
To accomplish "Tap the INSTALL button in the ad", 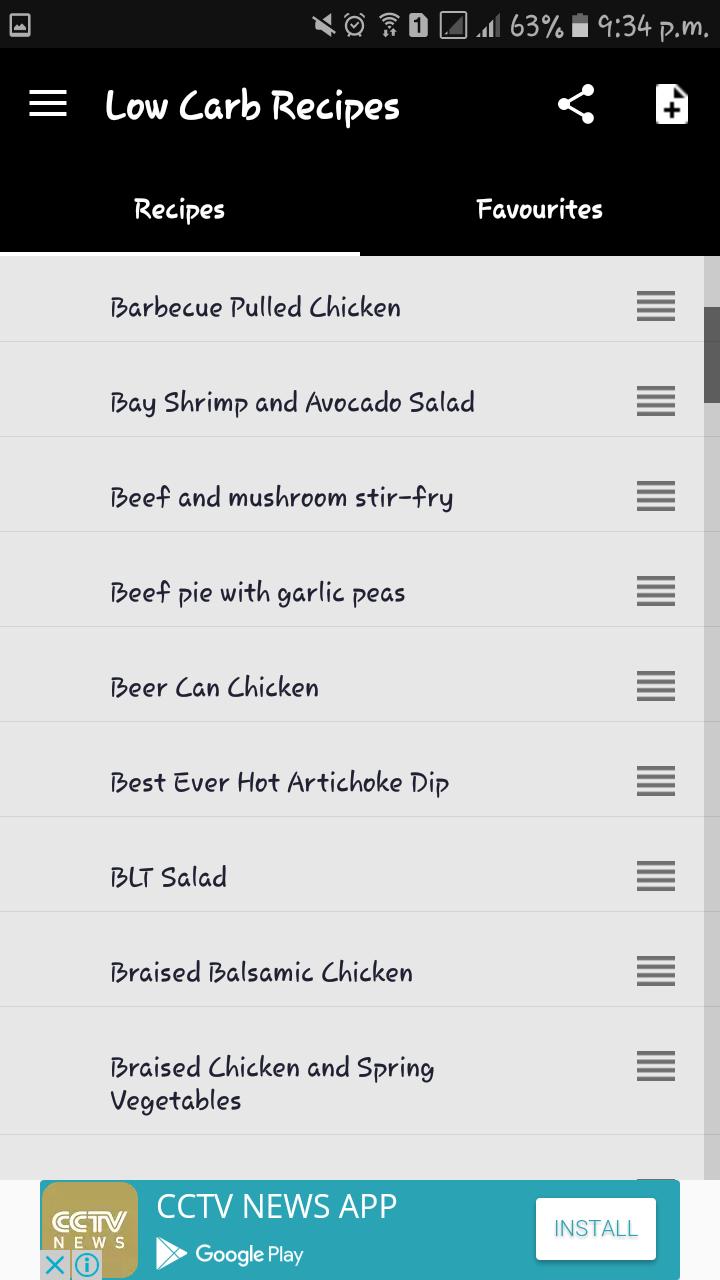I will tap(595, 1228).
